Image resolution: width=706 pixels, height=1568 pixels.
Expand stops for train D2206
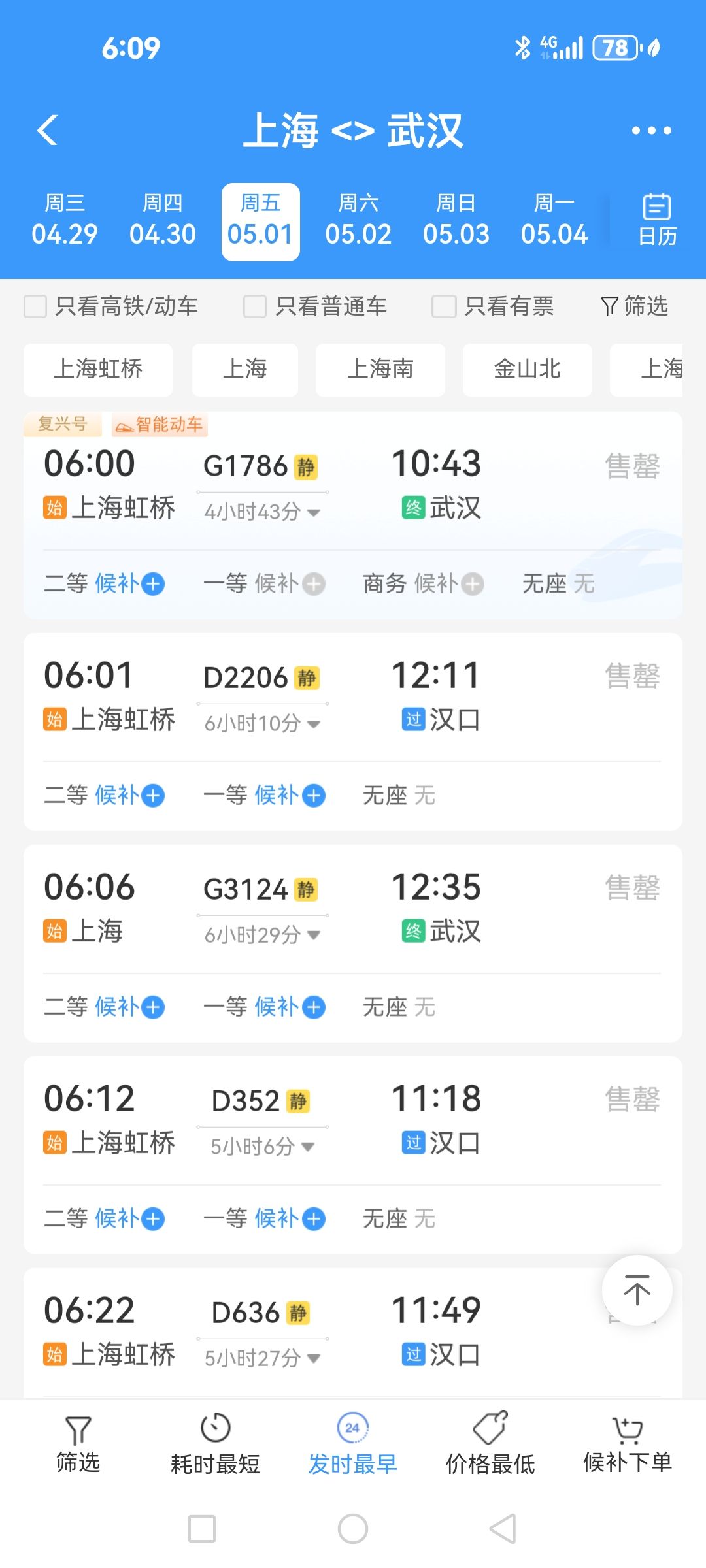[262, 723]
